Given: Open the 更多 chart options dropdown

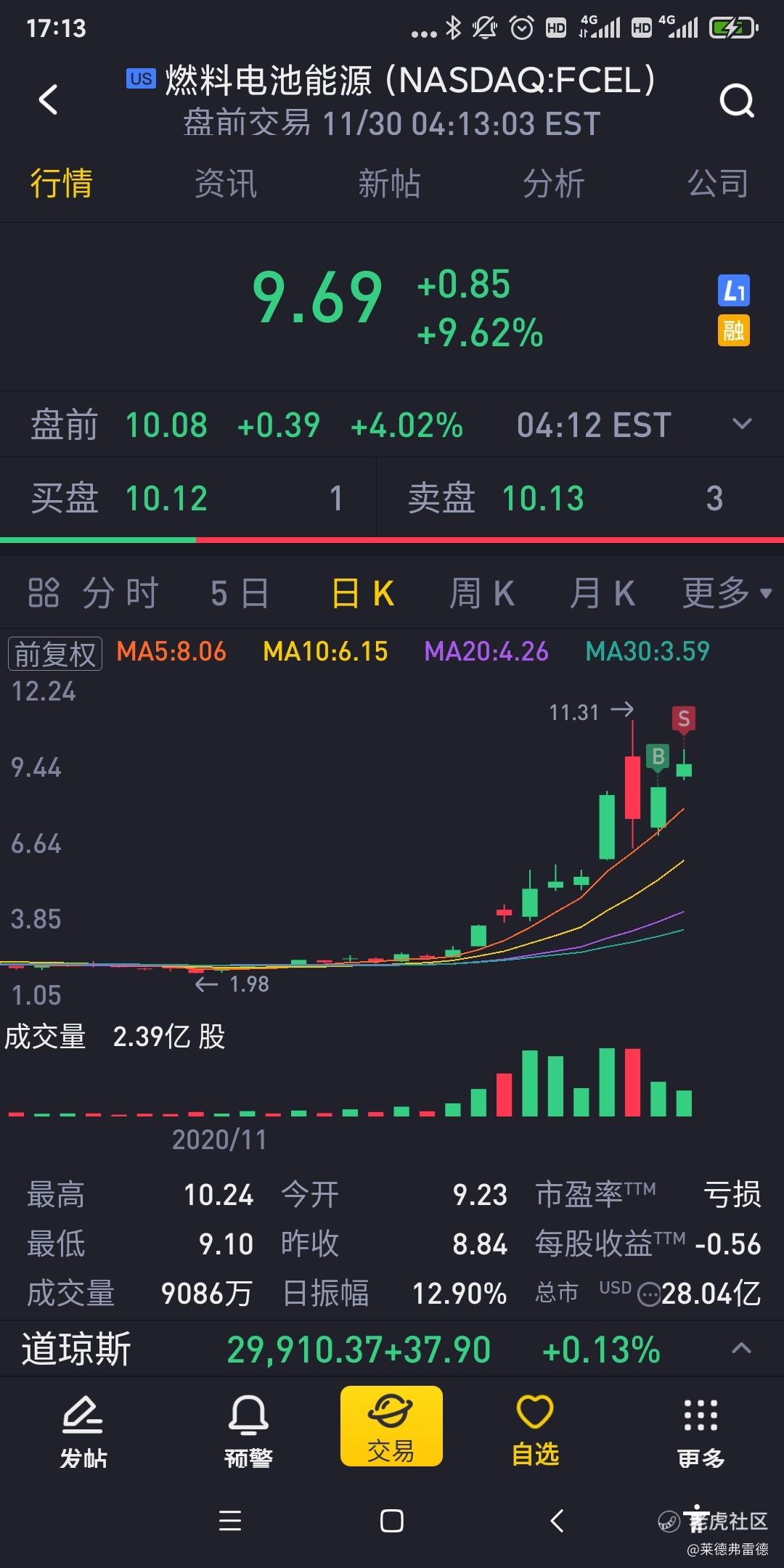Looking at the screenshot, I should pyautogui.click(x=727, y=593).
